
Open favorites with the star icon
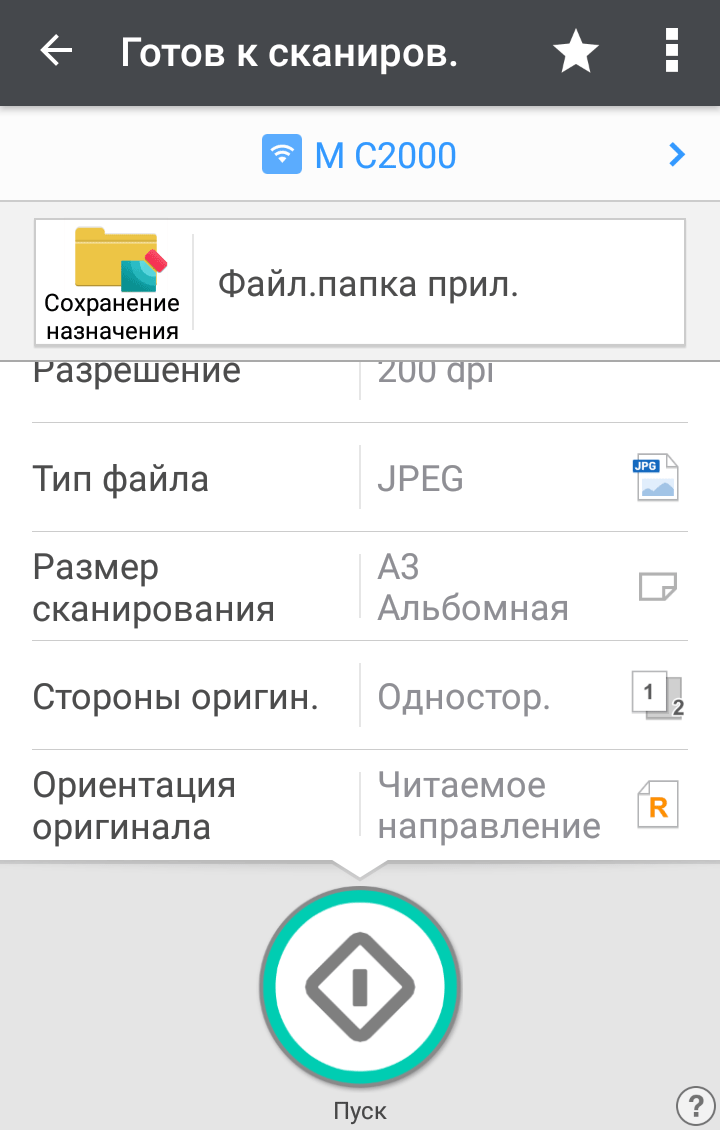tap(576, 52)
